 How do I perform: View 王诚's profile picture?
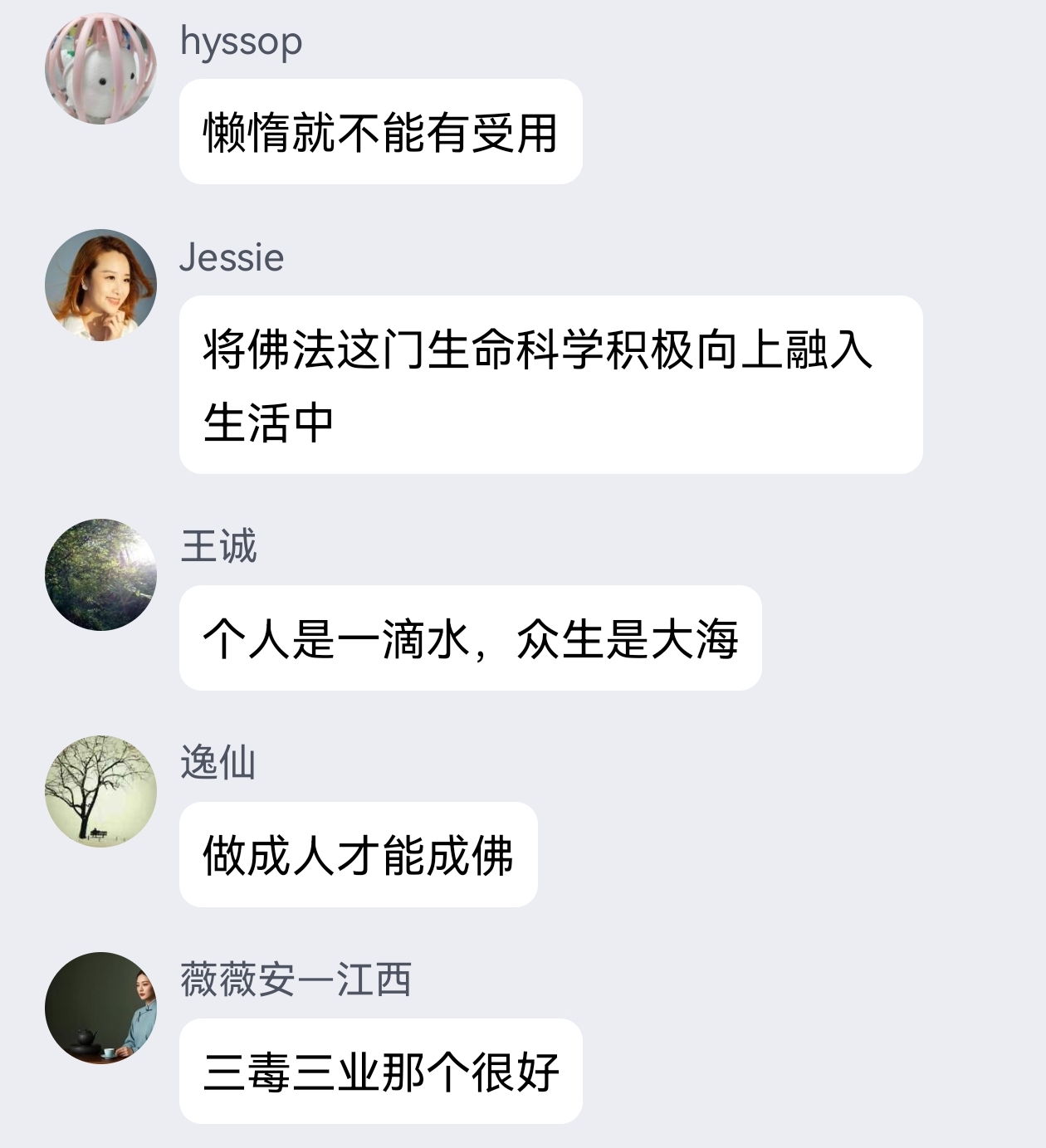[100, 574]
